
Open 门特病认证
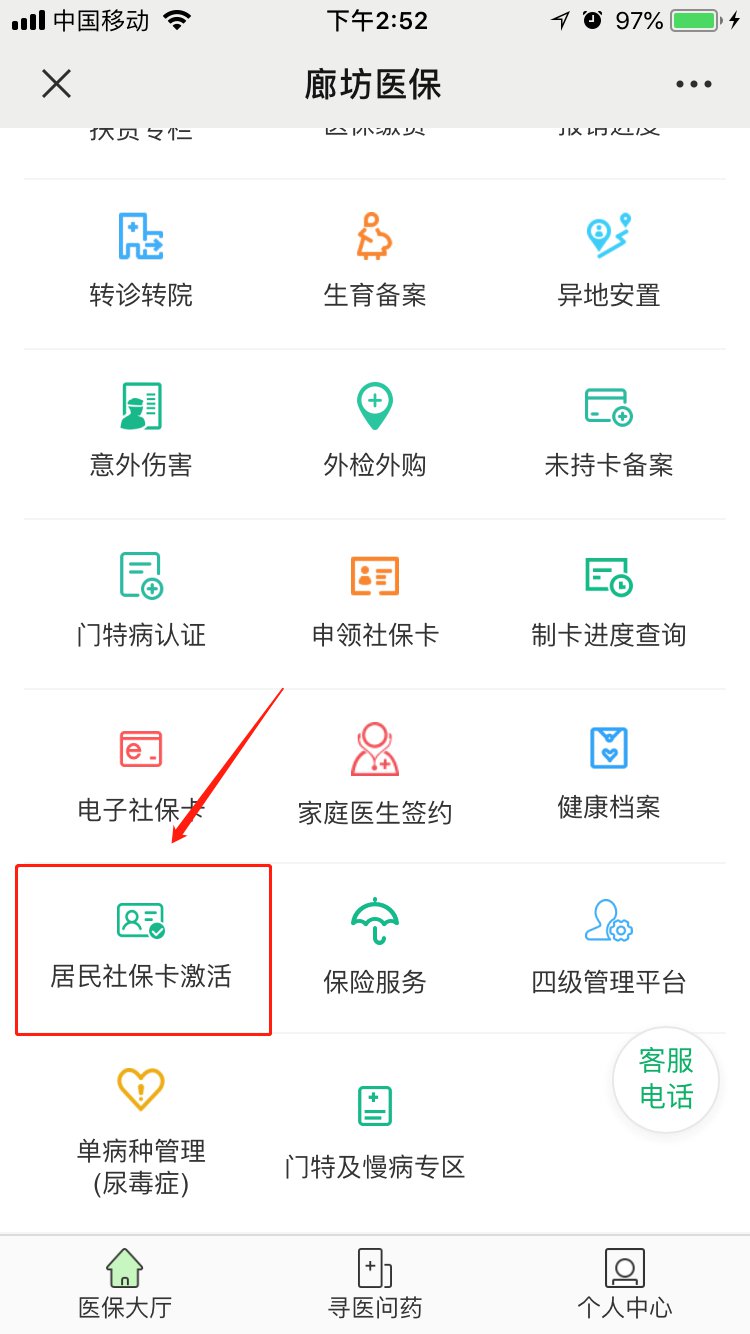[141, 599]
